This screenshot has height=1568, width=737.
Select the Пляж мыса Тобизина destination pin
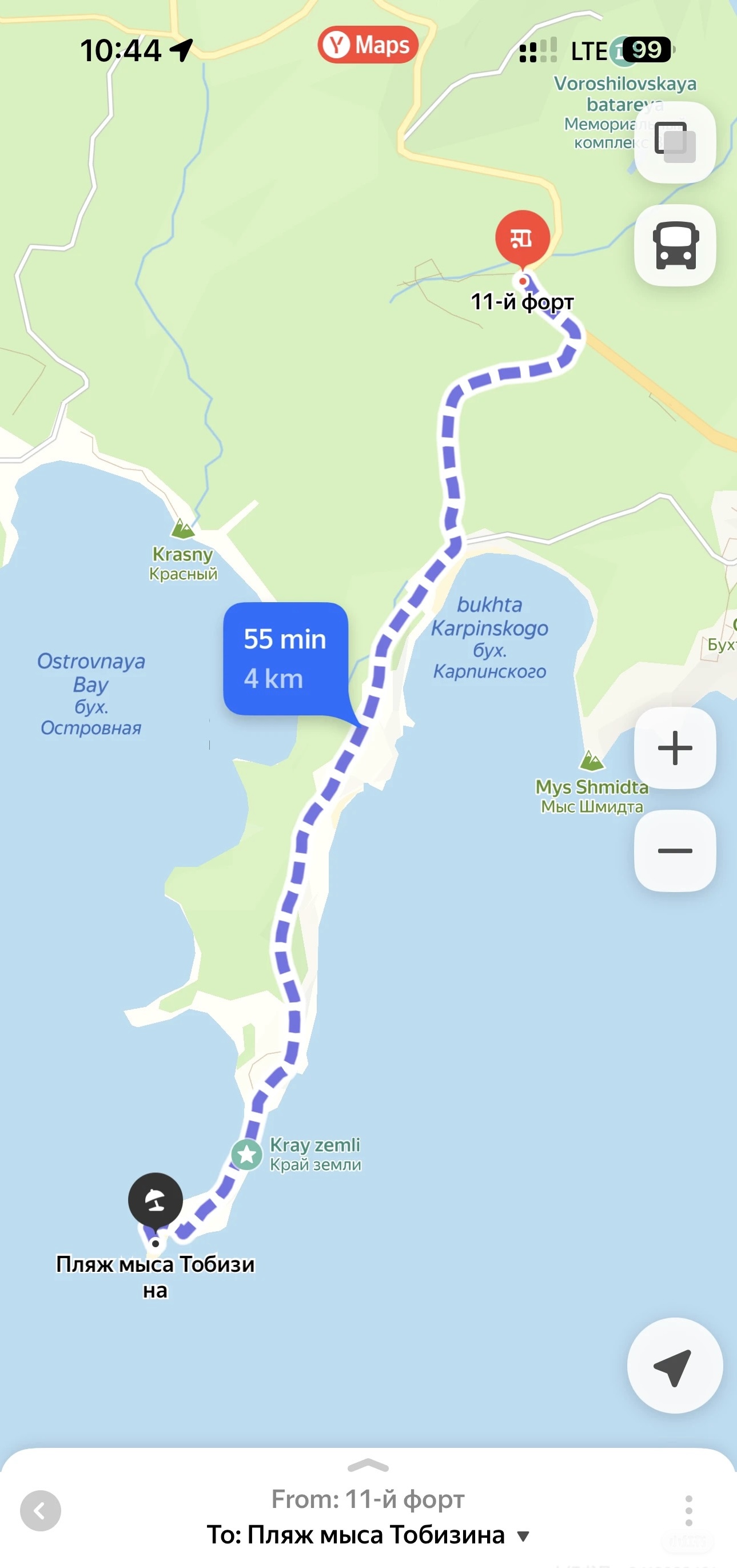click(x=155, y=1200)
